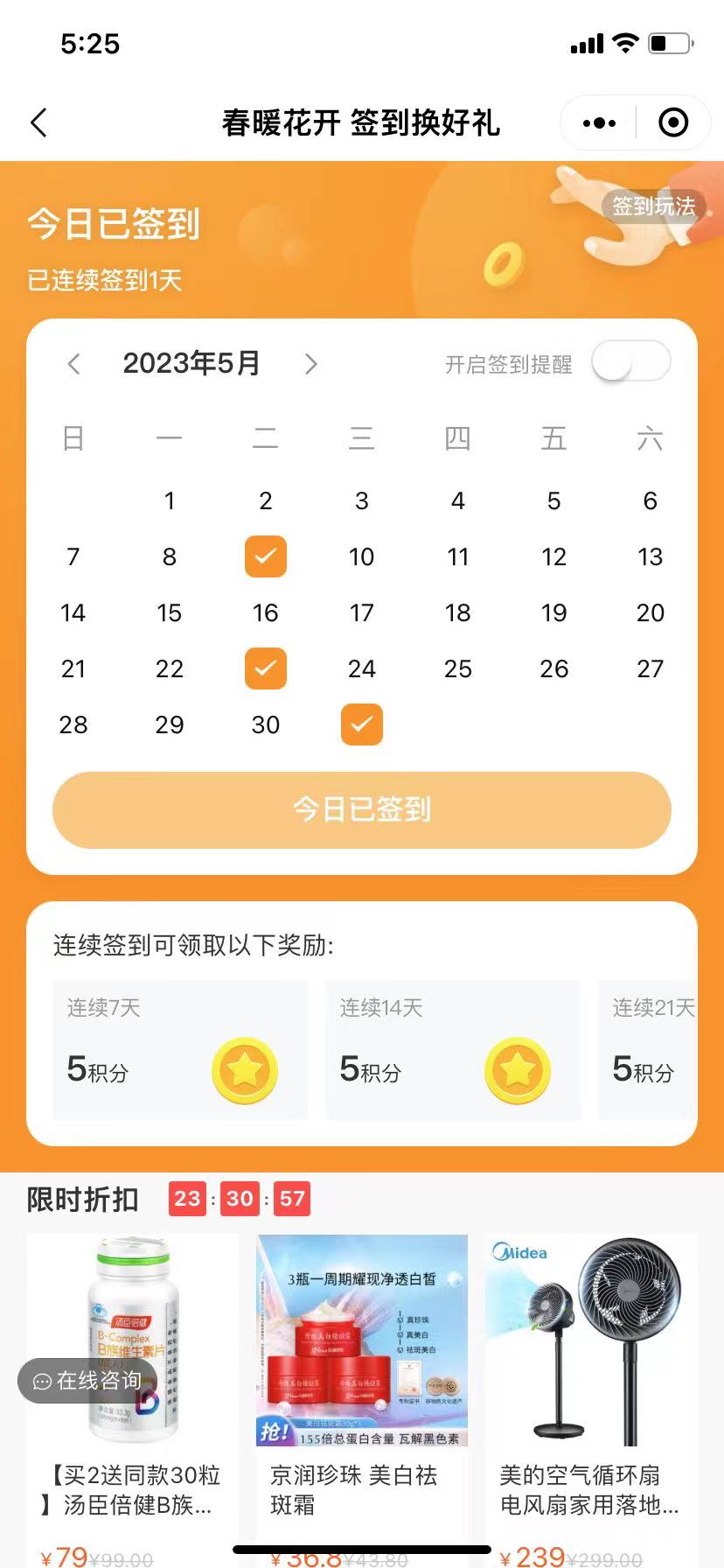Open the mini-program more options menu
This screenshot has width=724, height=1568.
[599, 123]
